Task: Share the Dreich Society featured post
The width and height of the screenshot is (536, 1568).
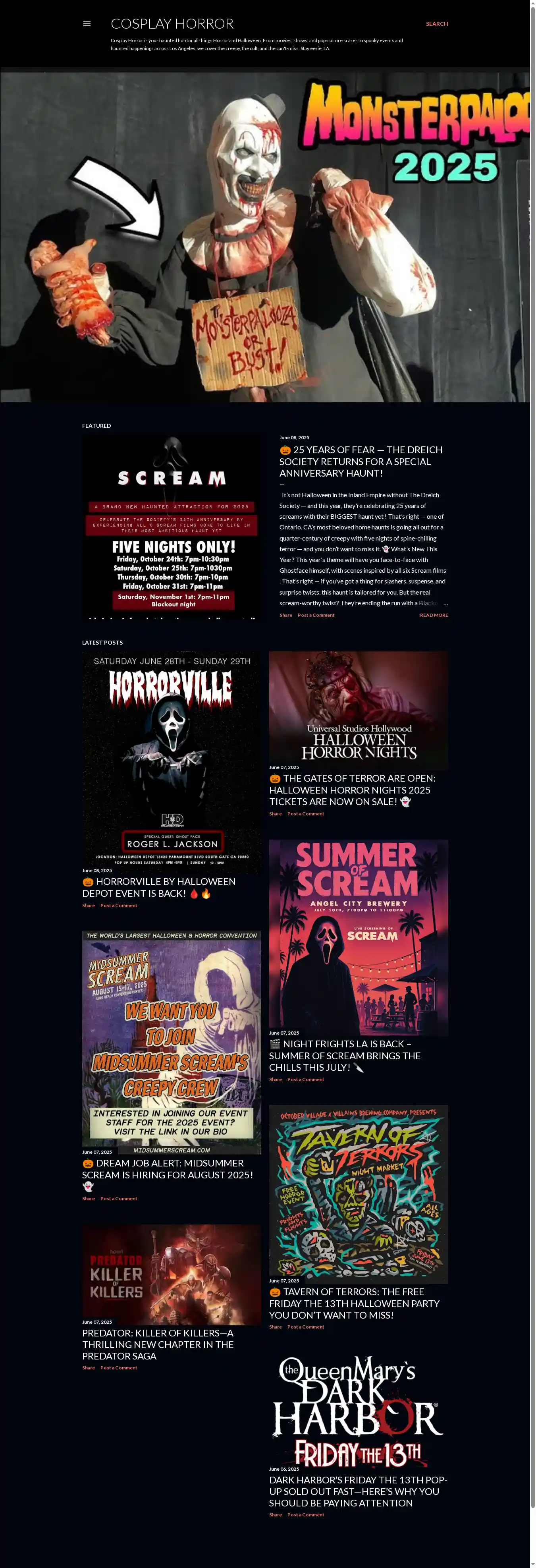Action: tap(285, 615)
